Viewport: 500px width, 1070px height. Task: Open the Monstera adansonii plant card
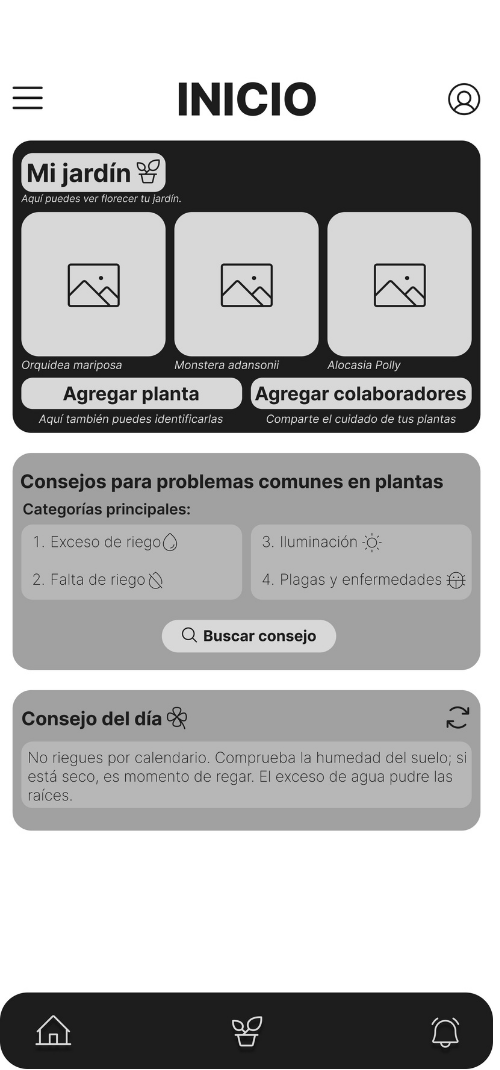point(246,284)
